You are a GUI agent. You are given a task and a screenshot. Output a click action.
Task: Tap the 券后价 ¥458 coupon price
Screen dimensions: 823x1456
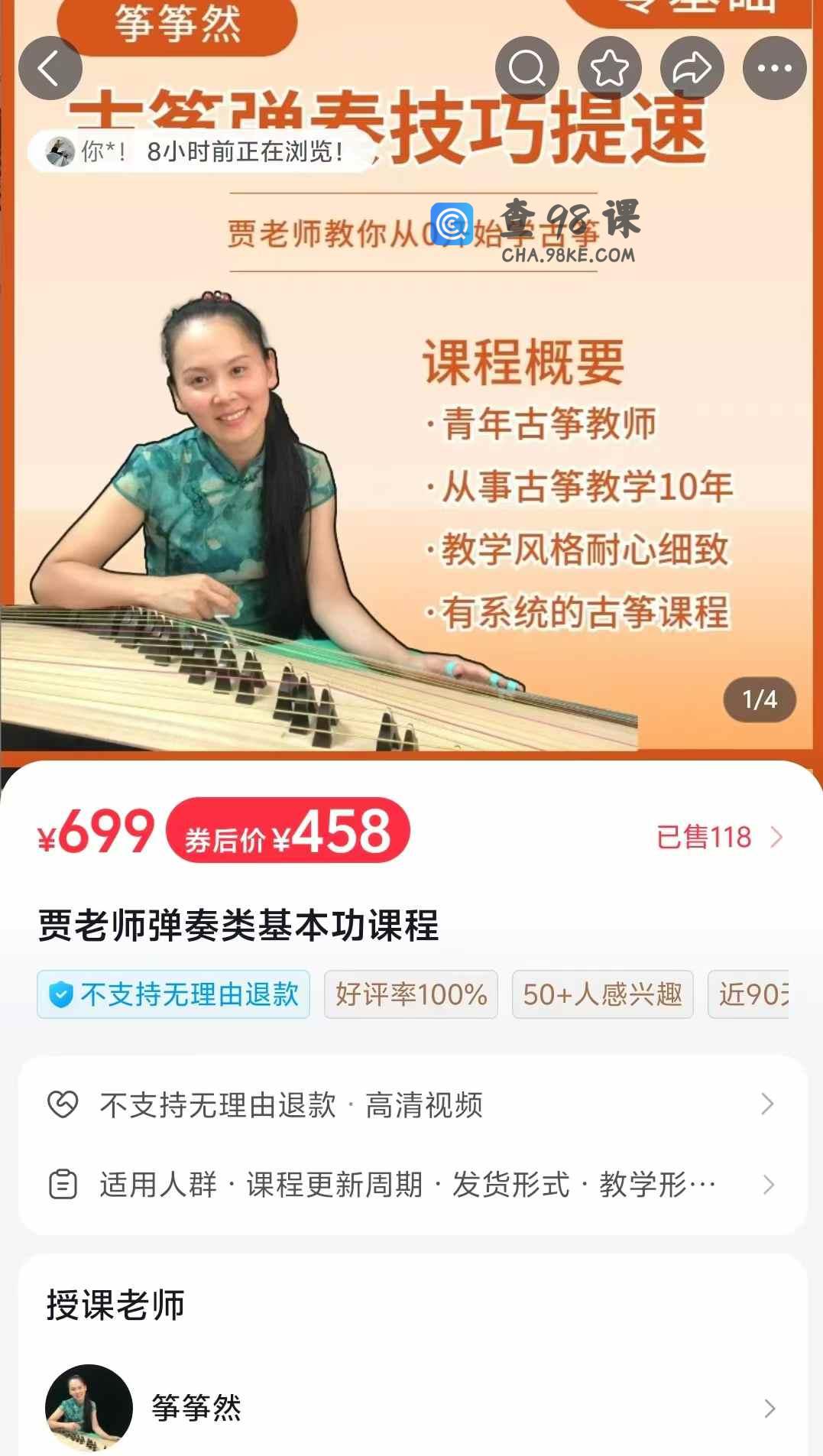[288, 832]
